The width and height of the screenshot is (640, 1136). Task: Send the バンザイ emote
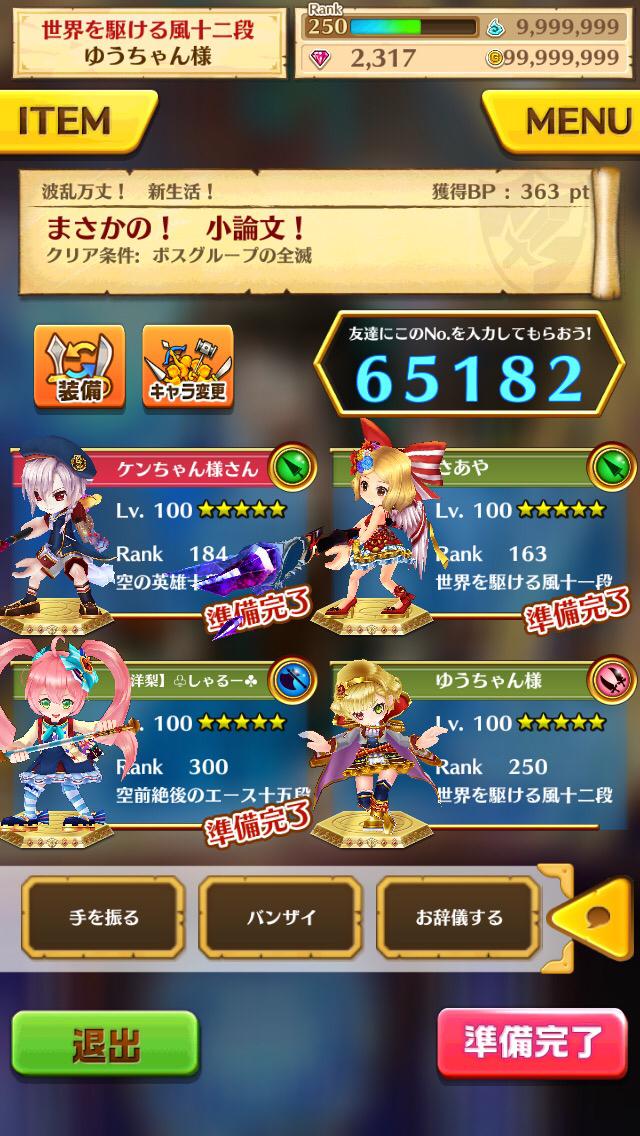[280, 917]
